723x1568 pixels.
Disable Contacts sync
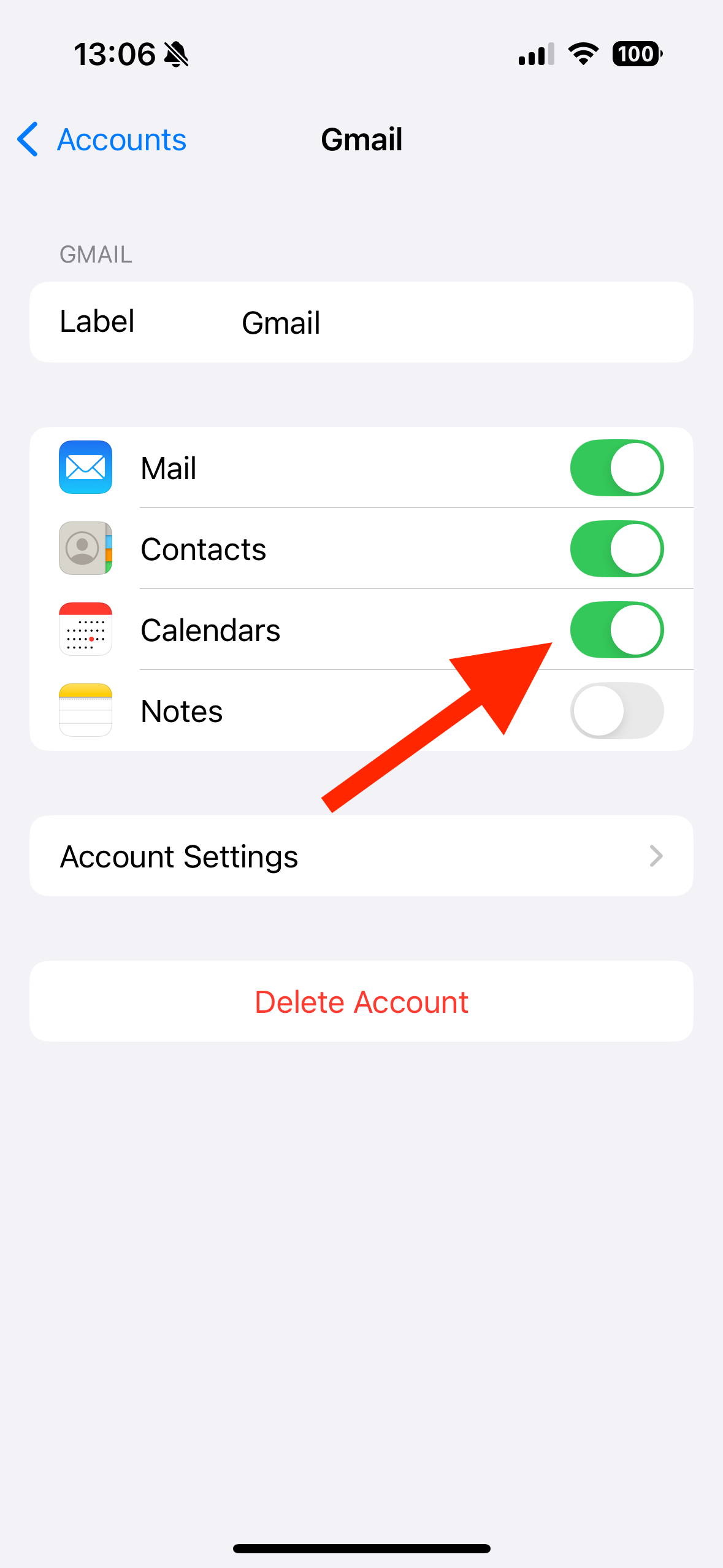click(x=616, y=549)
